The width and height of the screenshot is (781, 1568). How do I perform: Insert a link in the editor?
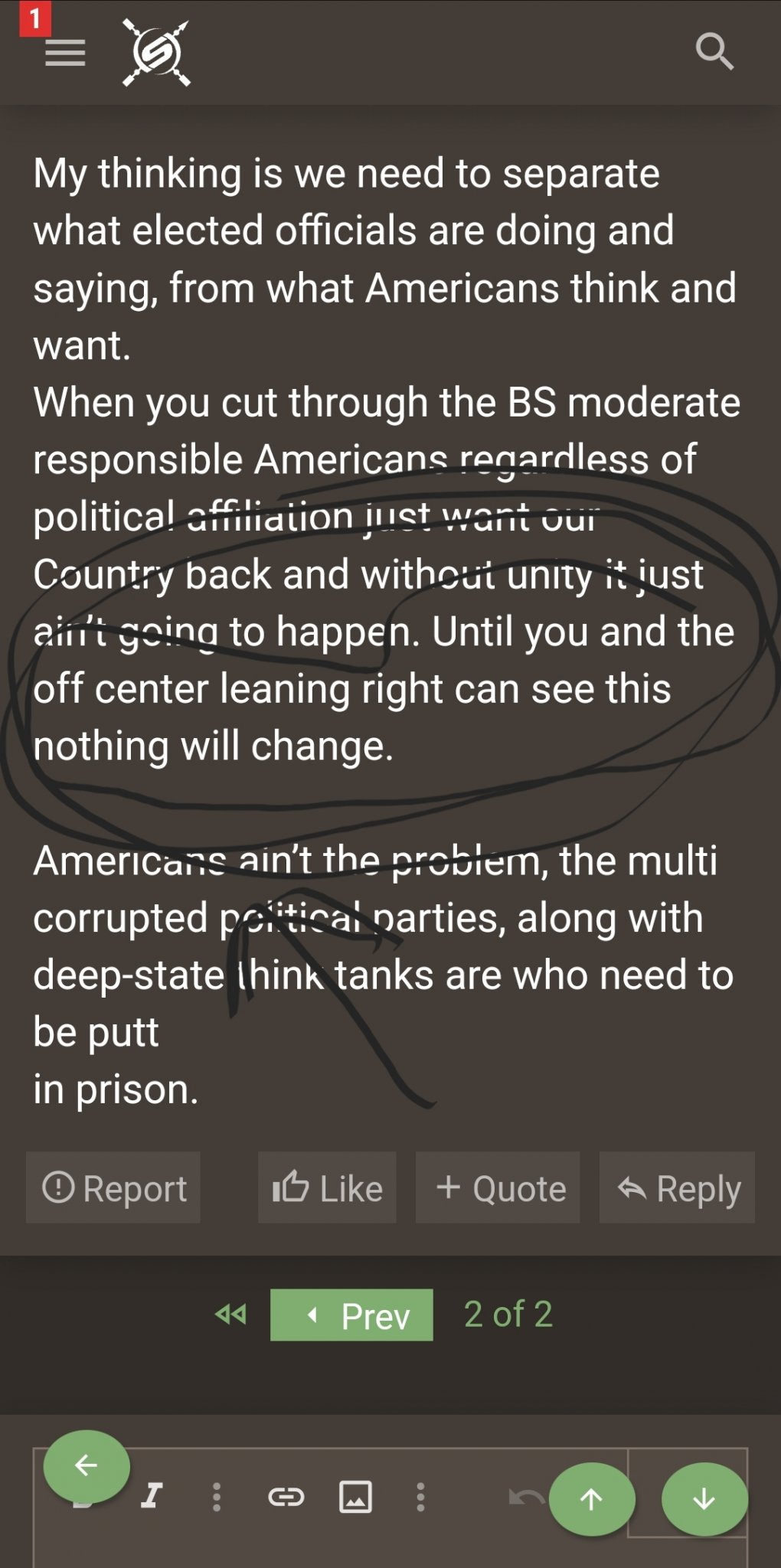(x=286, y=1496)
